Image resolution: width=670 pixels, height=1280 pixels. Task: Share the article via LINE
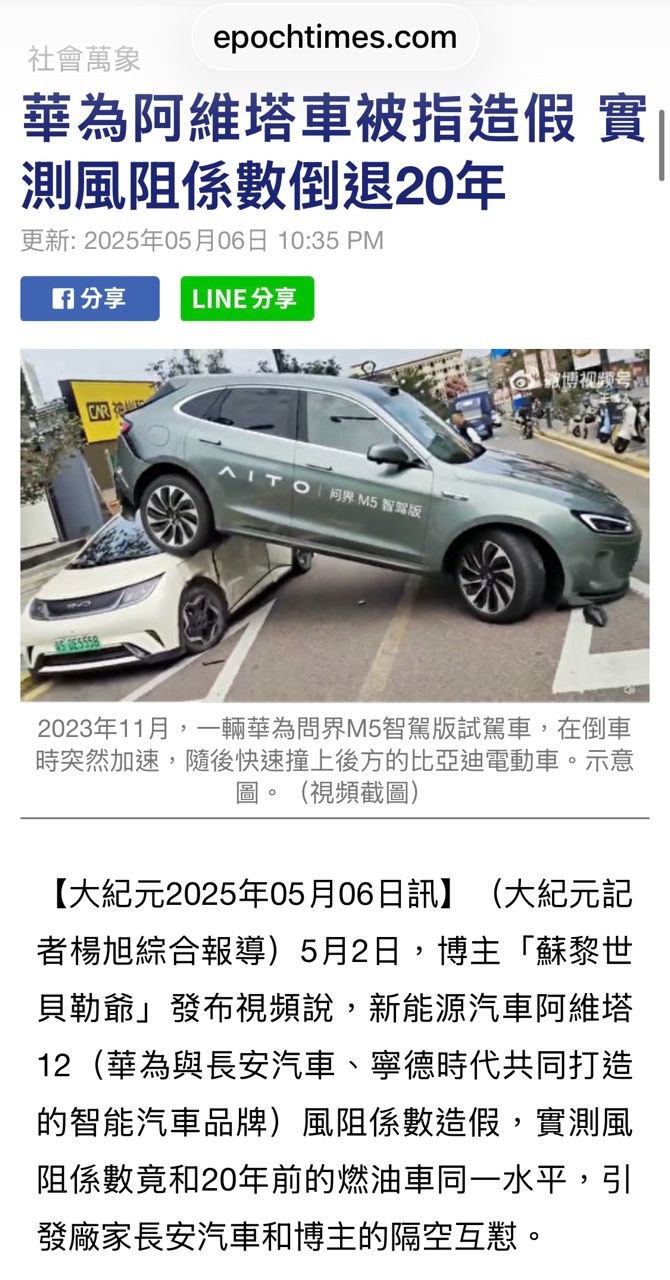pos(247,298)
